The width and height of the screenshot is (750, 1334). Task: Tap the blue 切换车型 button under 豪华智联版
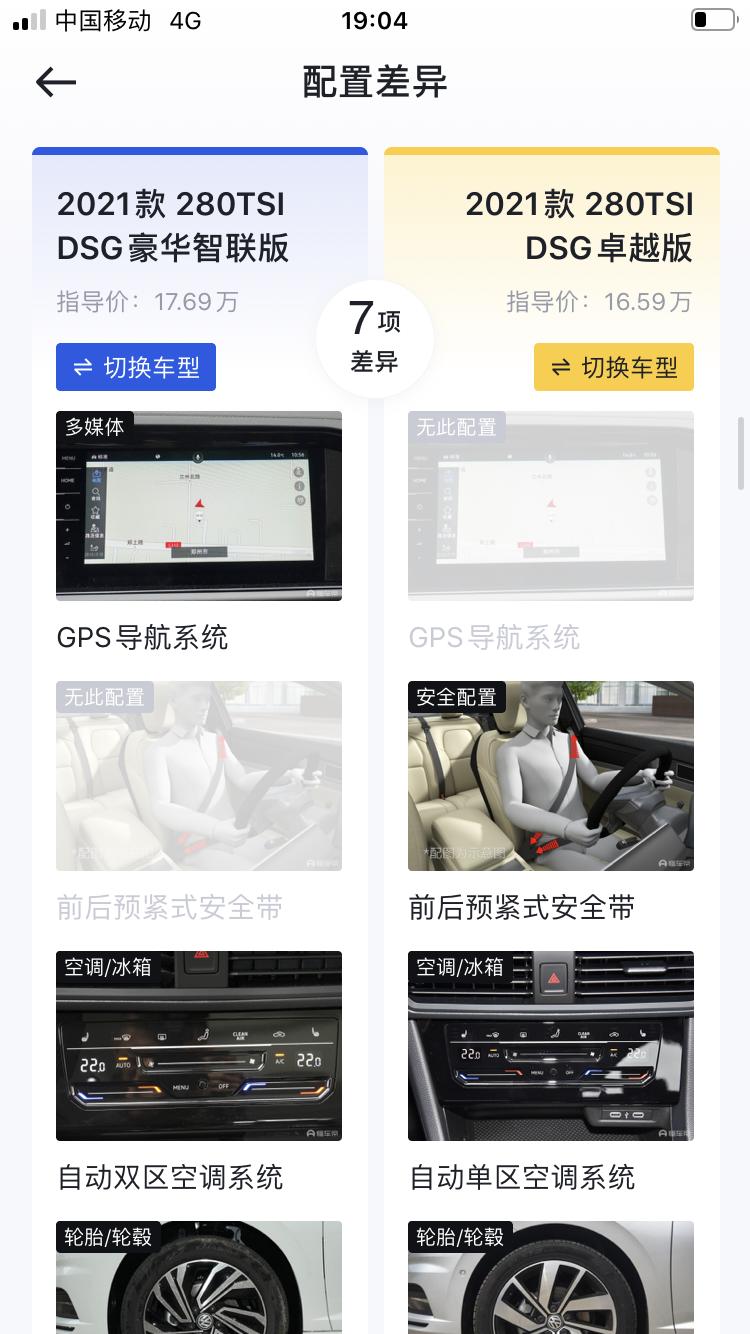click(x=136, y=367)
